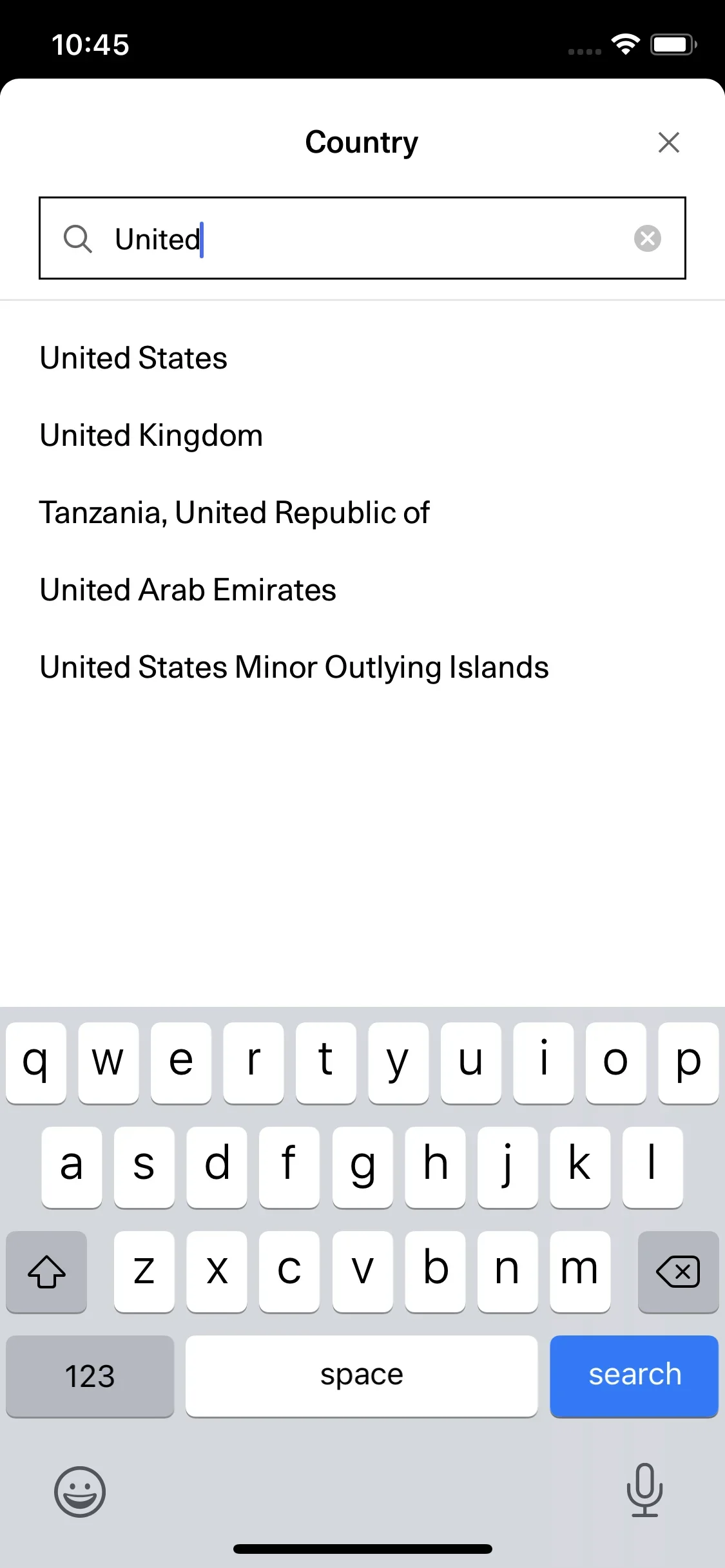Close the Country picker

669,142
